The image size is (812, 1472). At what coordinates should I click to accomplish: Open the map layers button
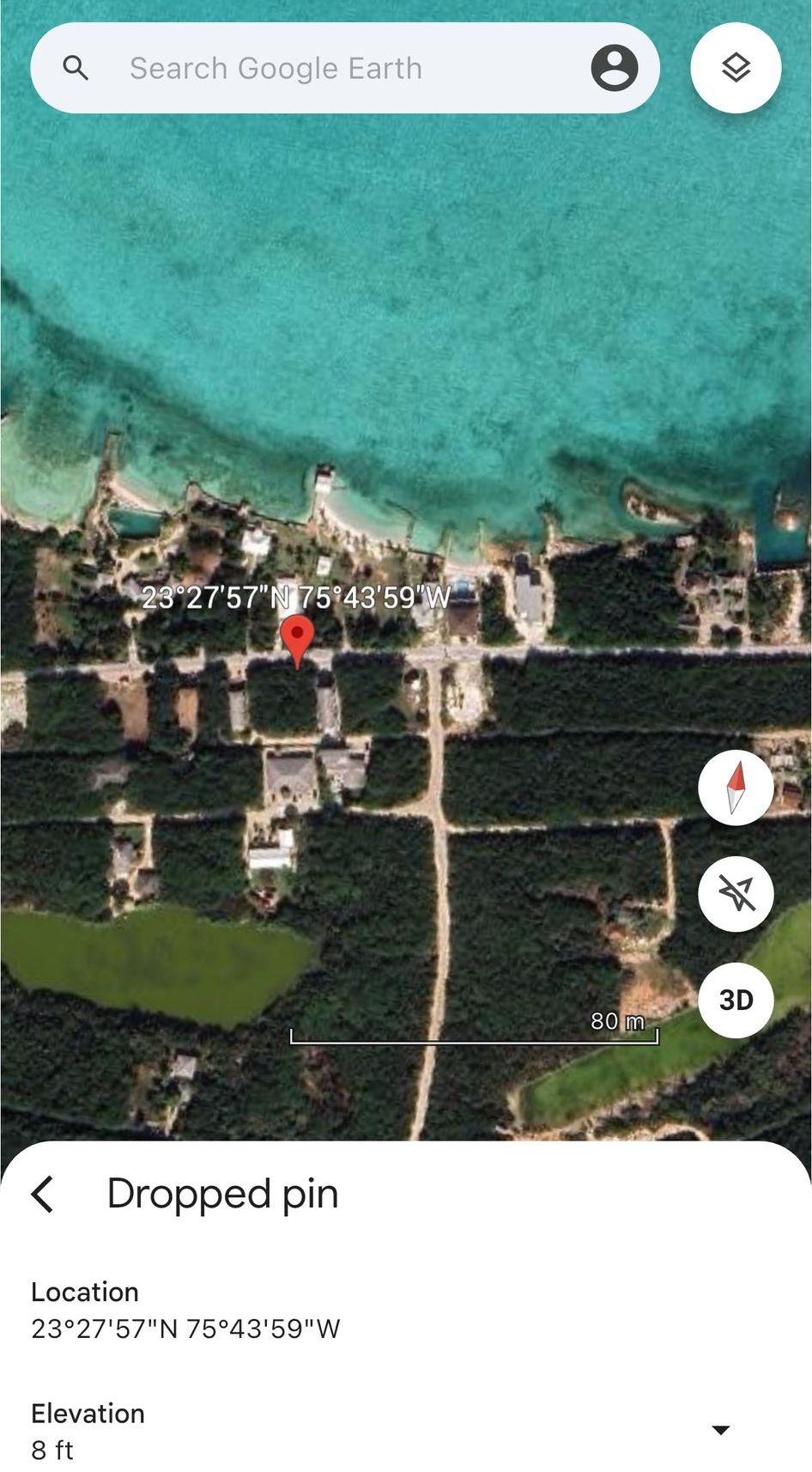pyautogui.click(x=736, y=68)
